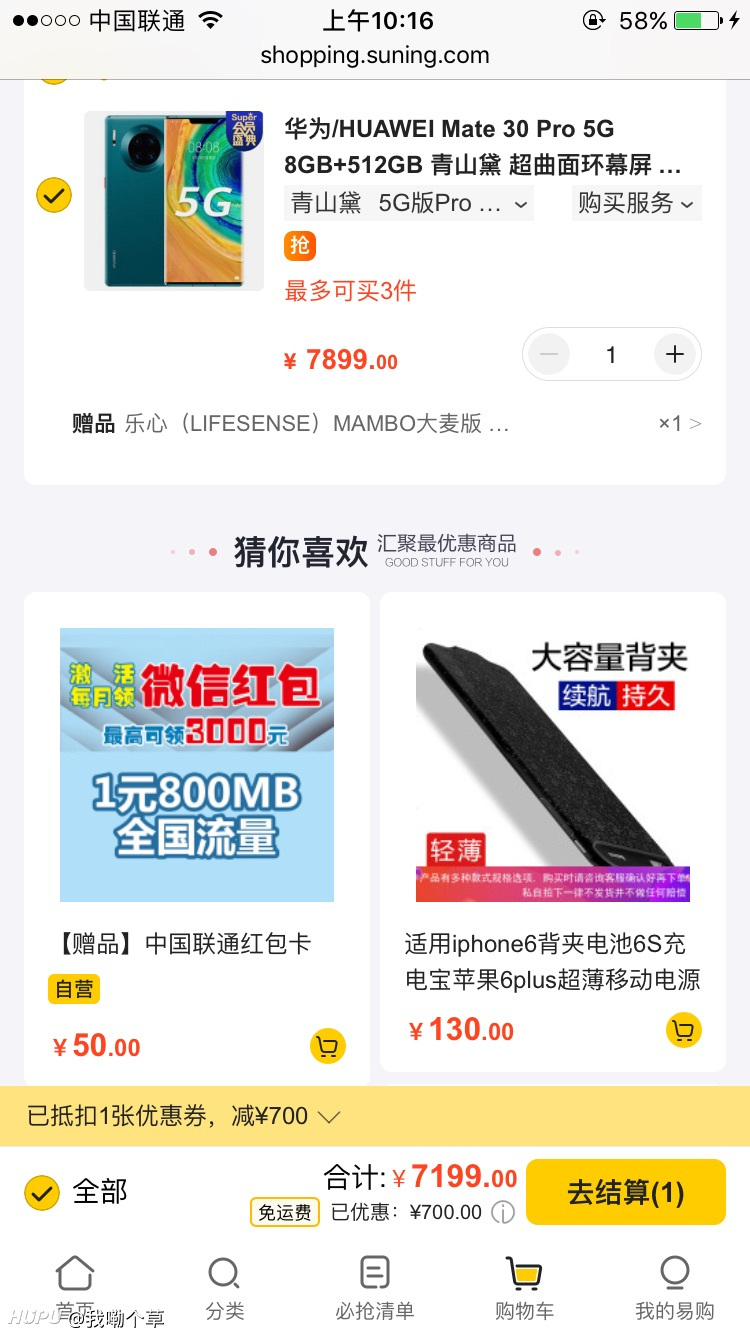Open the 必抢清单 tab
Image resolution: width=750 pixels, height=1334 pixels.
pos(375,1288)
